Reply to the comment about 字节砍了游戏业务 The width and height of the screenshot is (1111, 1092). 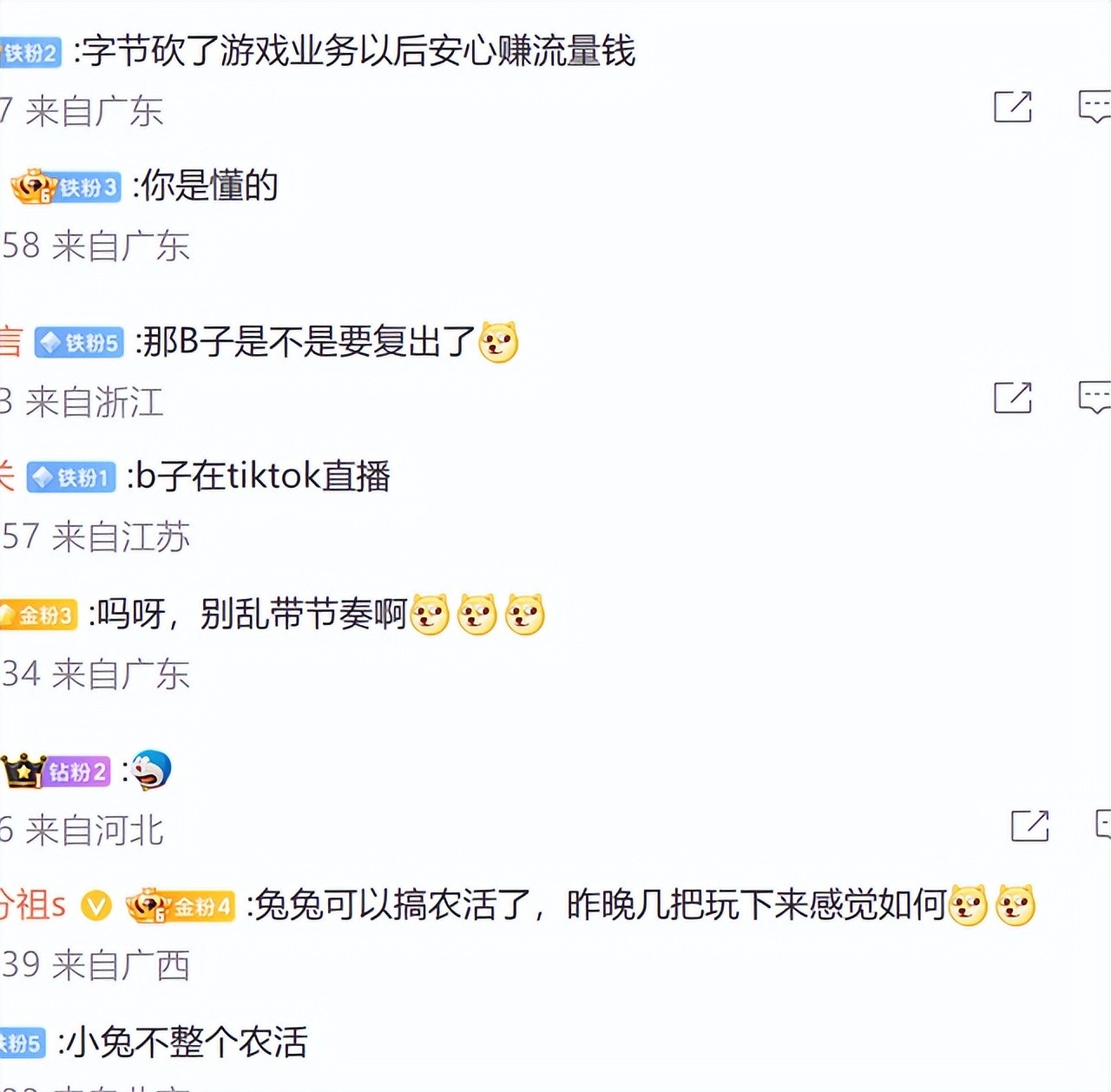click(x=1094, y=107)
